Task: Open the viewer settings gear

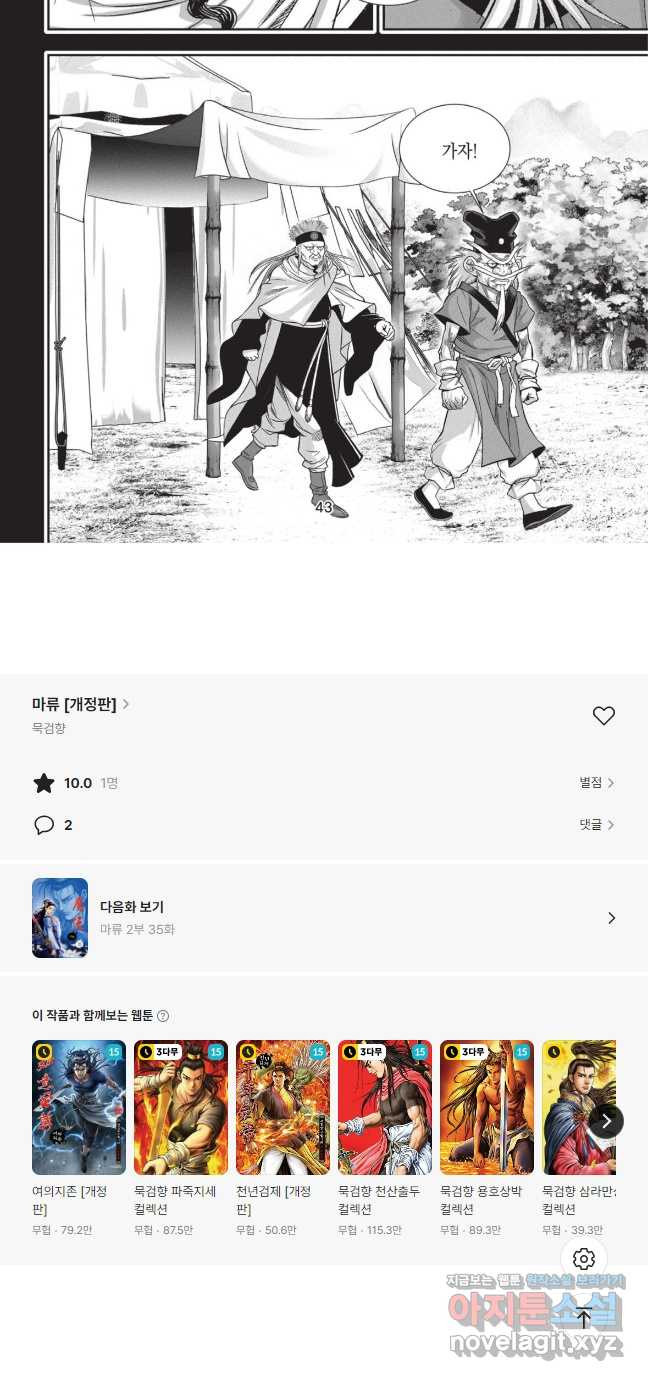Action: (584, 1259)
